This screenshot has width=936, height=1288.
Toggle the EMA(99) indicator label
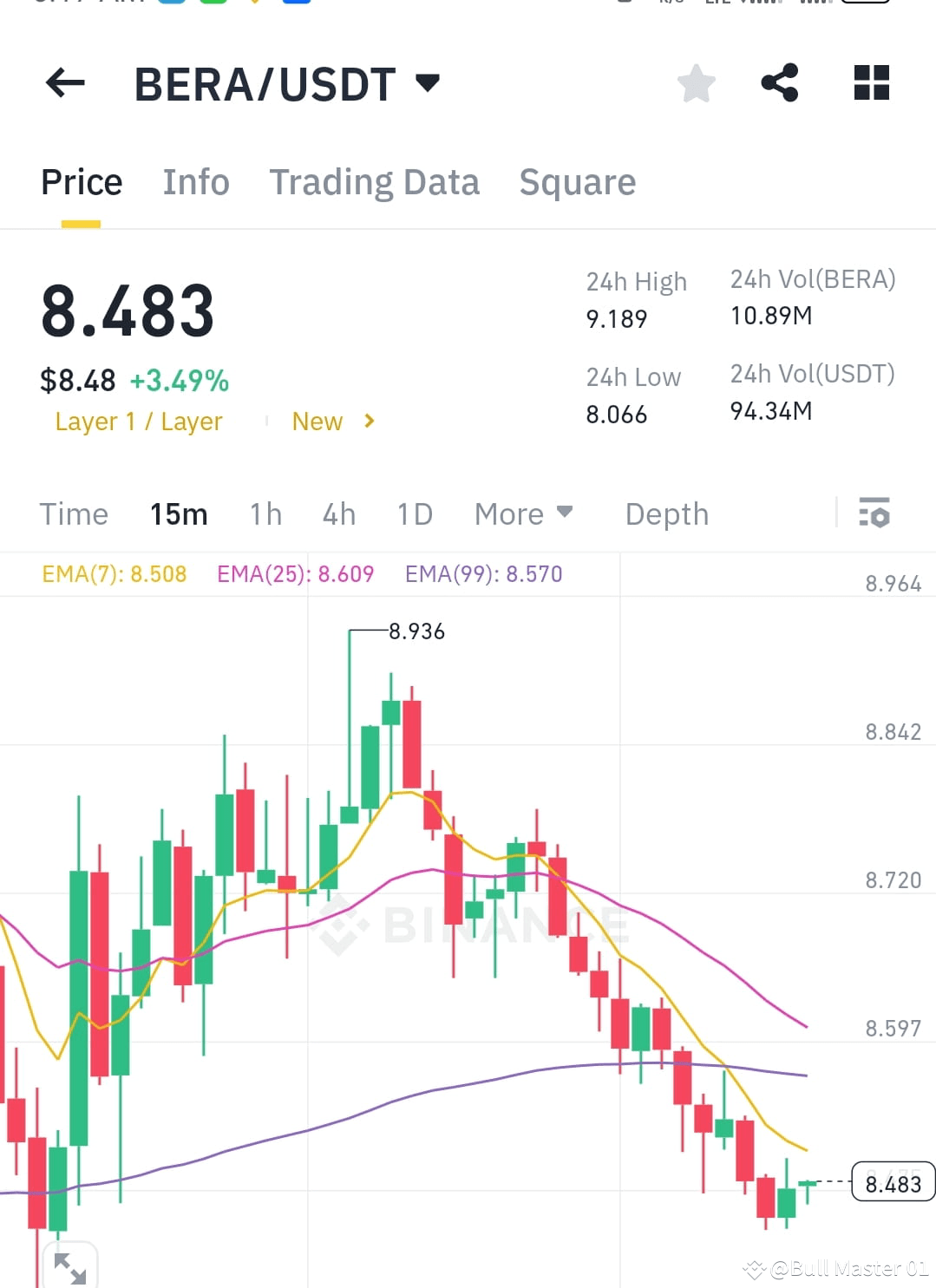pos(483,573)
